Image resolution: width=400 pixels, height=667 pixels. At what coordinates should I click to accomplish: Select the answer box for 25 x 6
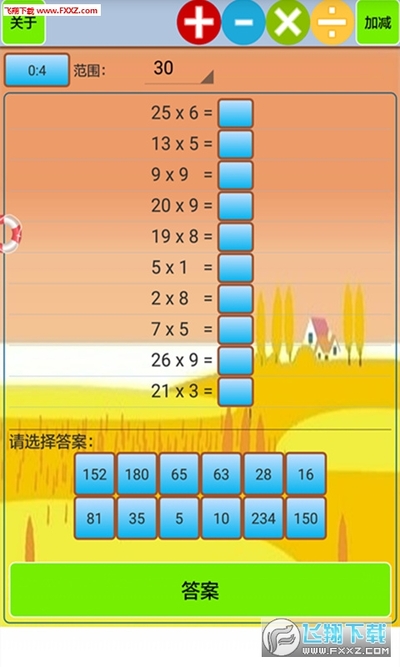pos(235,113)
